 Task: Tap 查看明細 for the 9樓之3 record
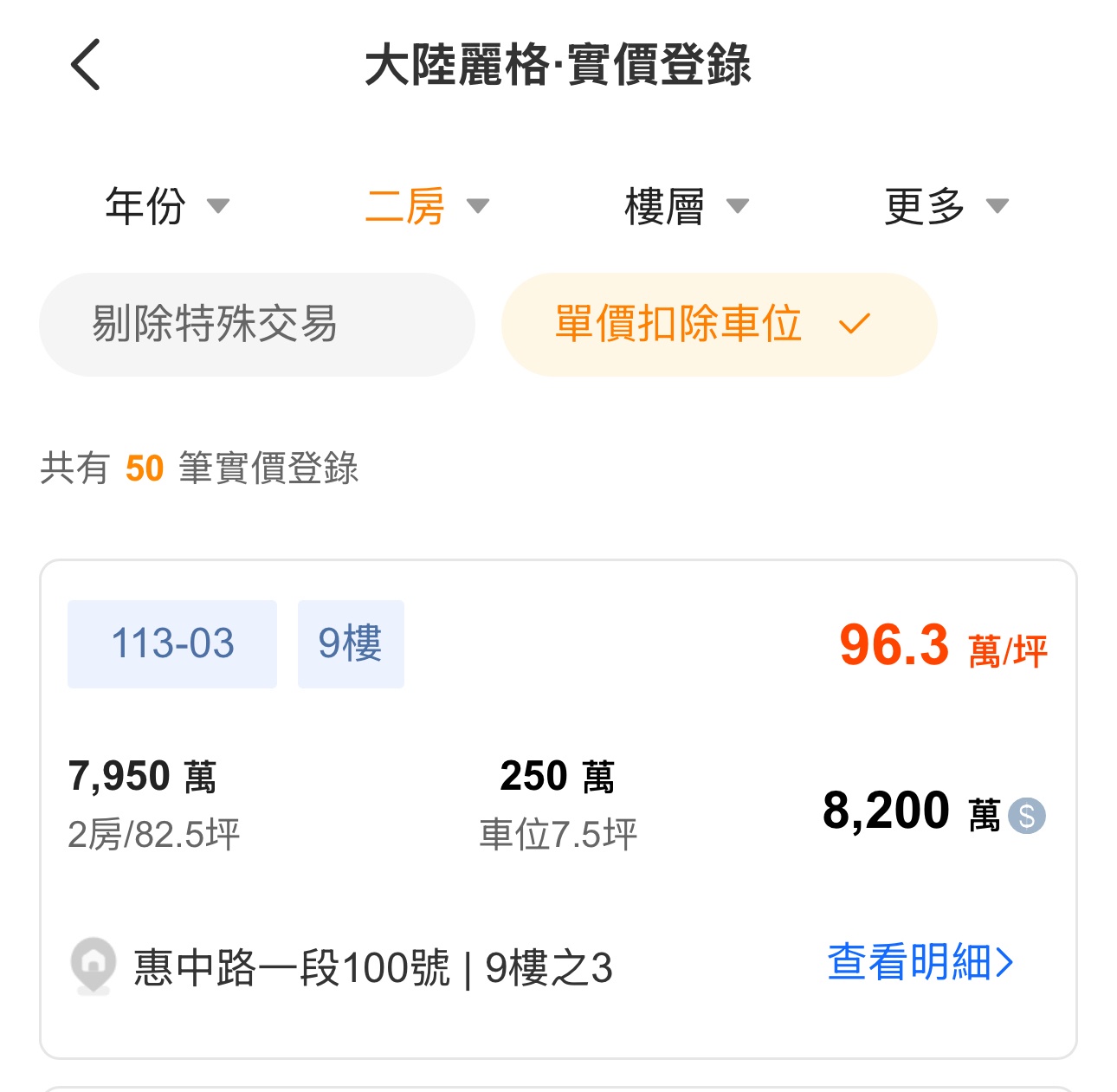pyautogui.click(x=920, y=962)
